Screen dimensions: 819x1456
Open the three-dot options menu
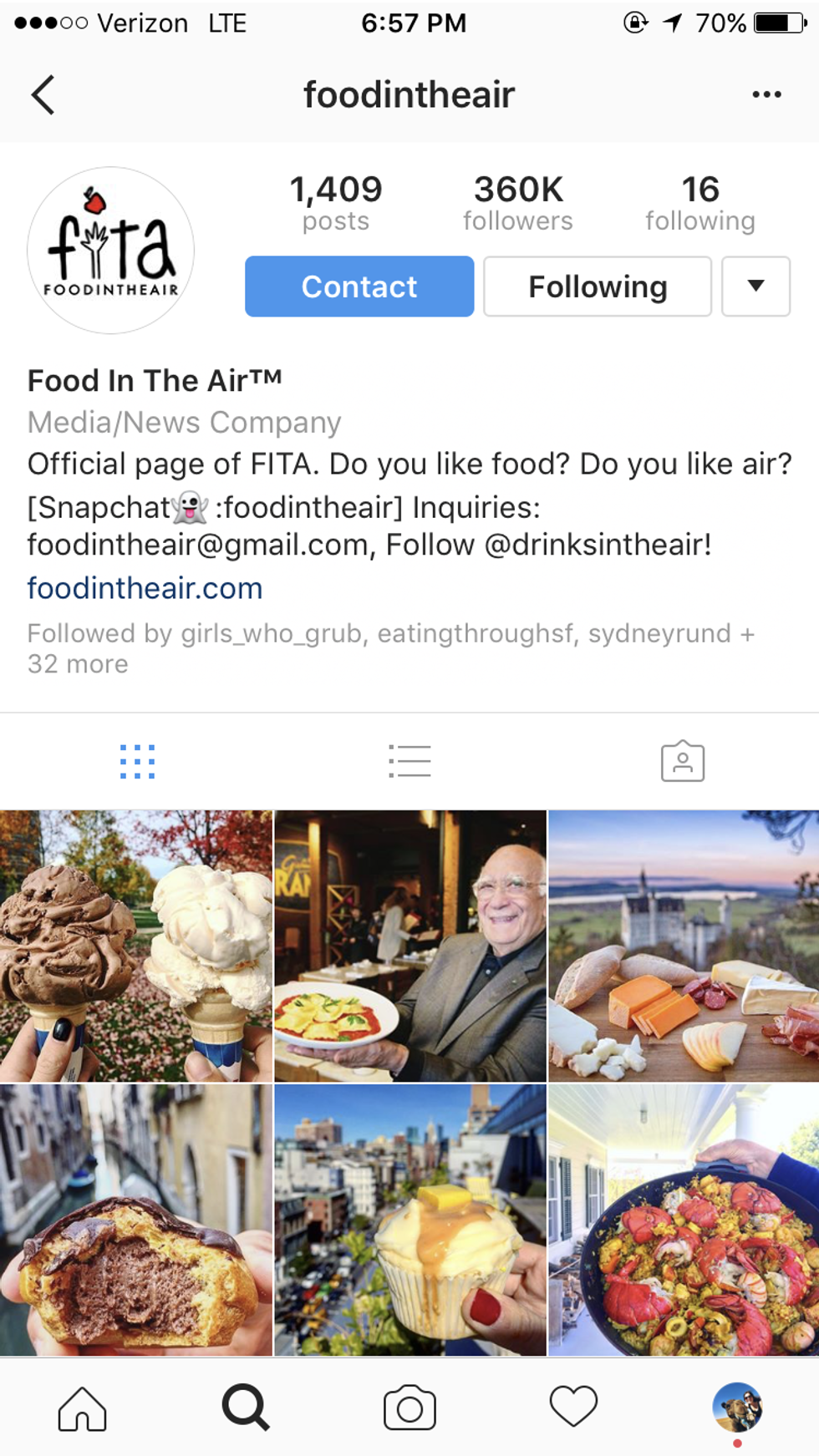tap(766, 94)
